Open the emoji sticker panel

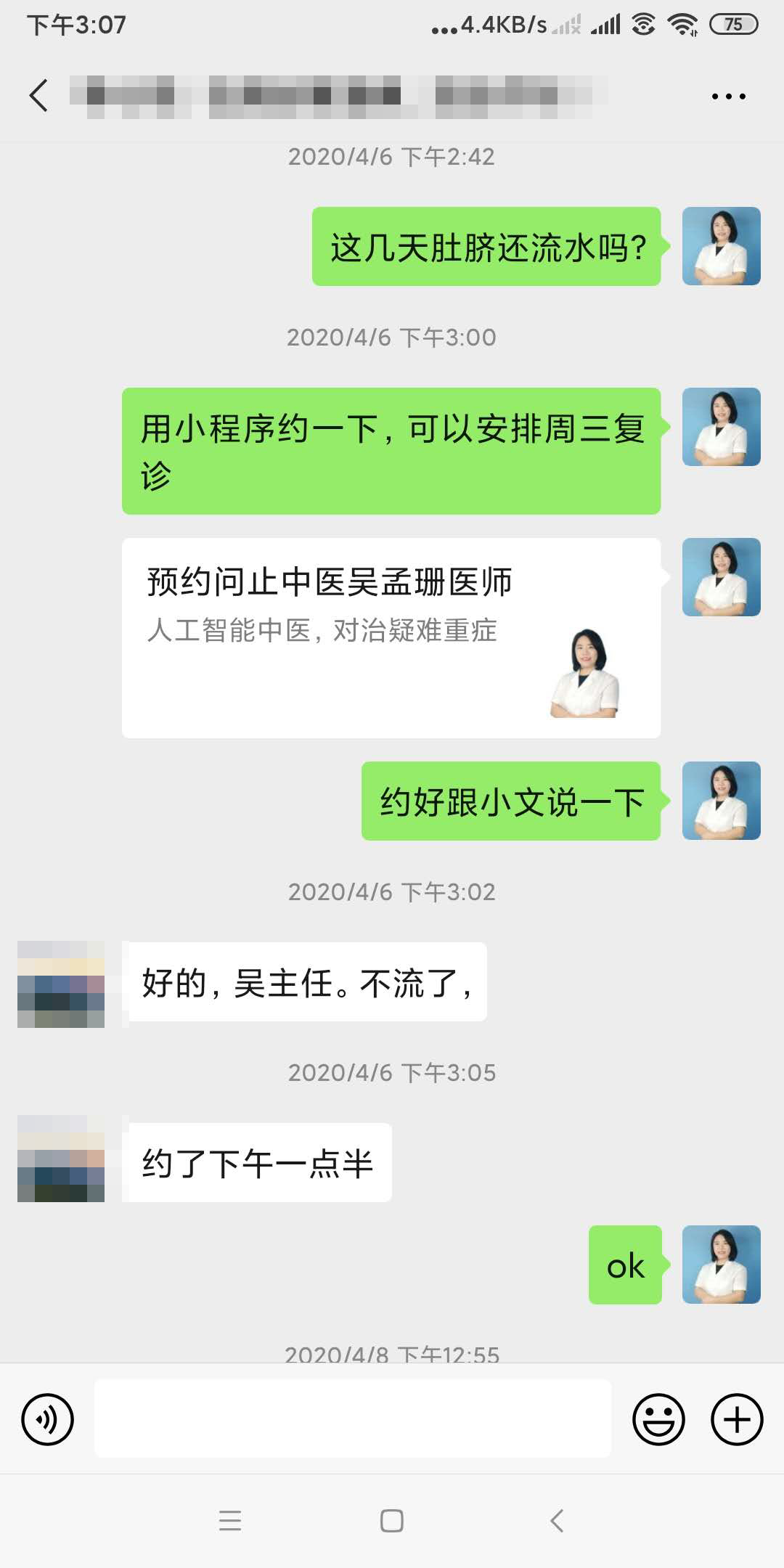tap(658, 1419)
